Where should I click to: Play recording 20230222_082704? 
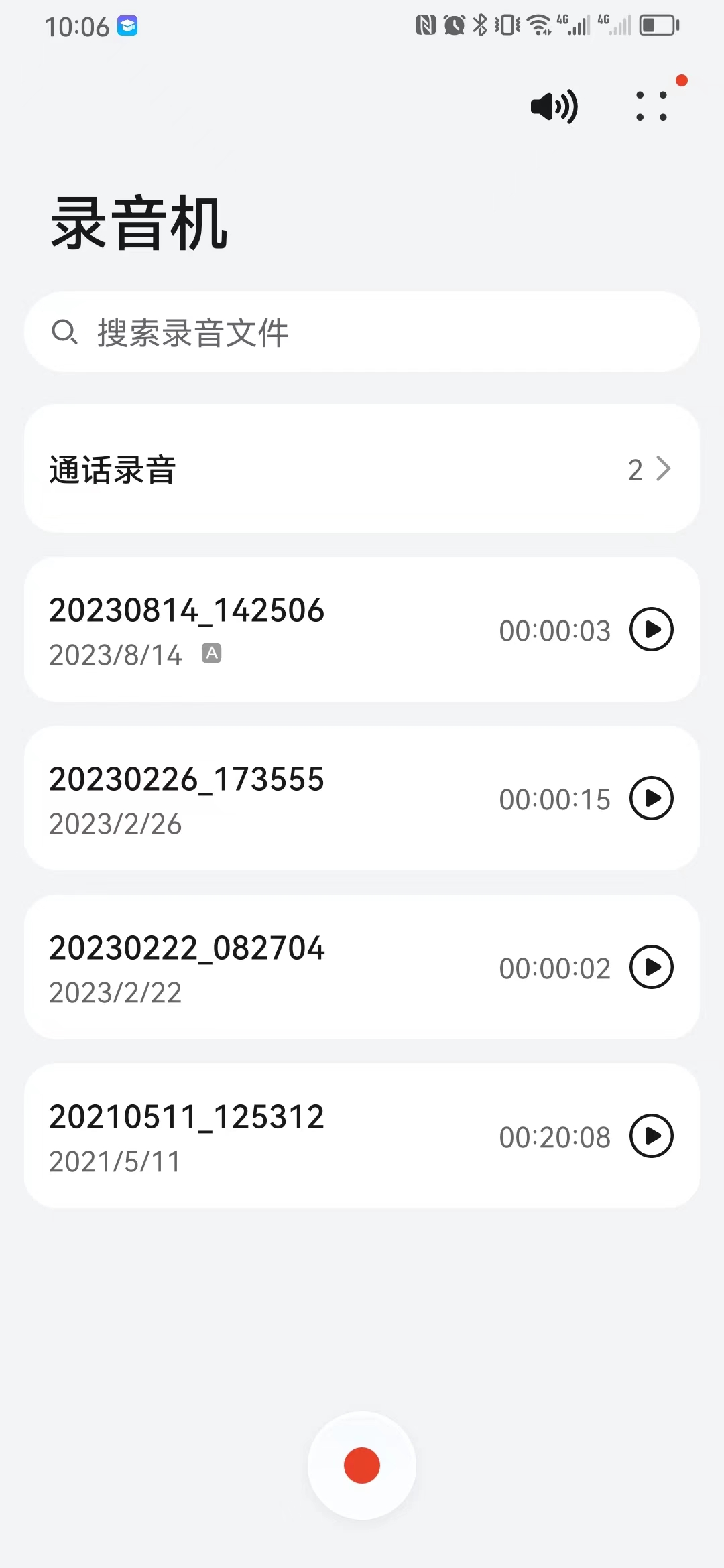[651, 967]
